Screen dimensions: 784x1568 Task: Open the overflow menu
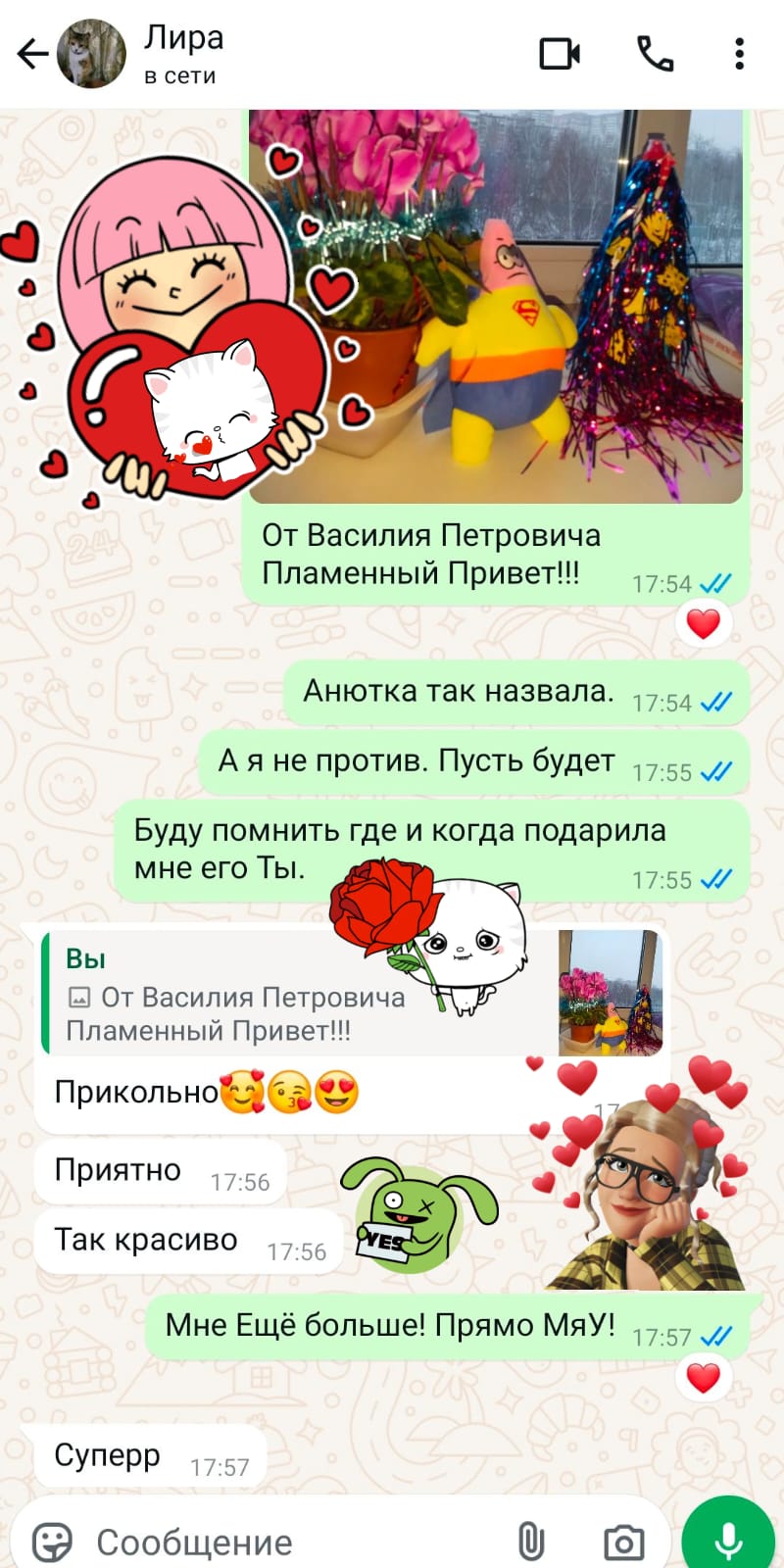click(739, 54)
